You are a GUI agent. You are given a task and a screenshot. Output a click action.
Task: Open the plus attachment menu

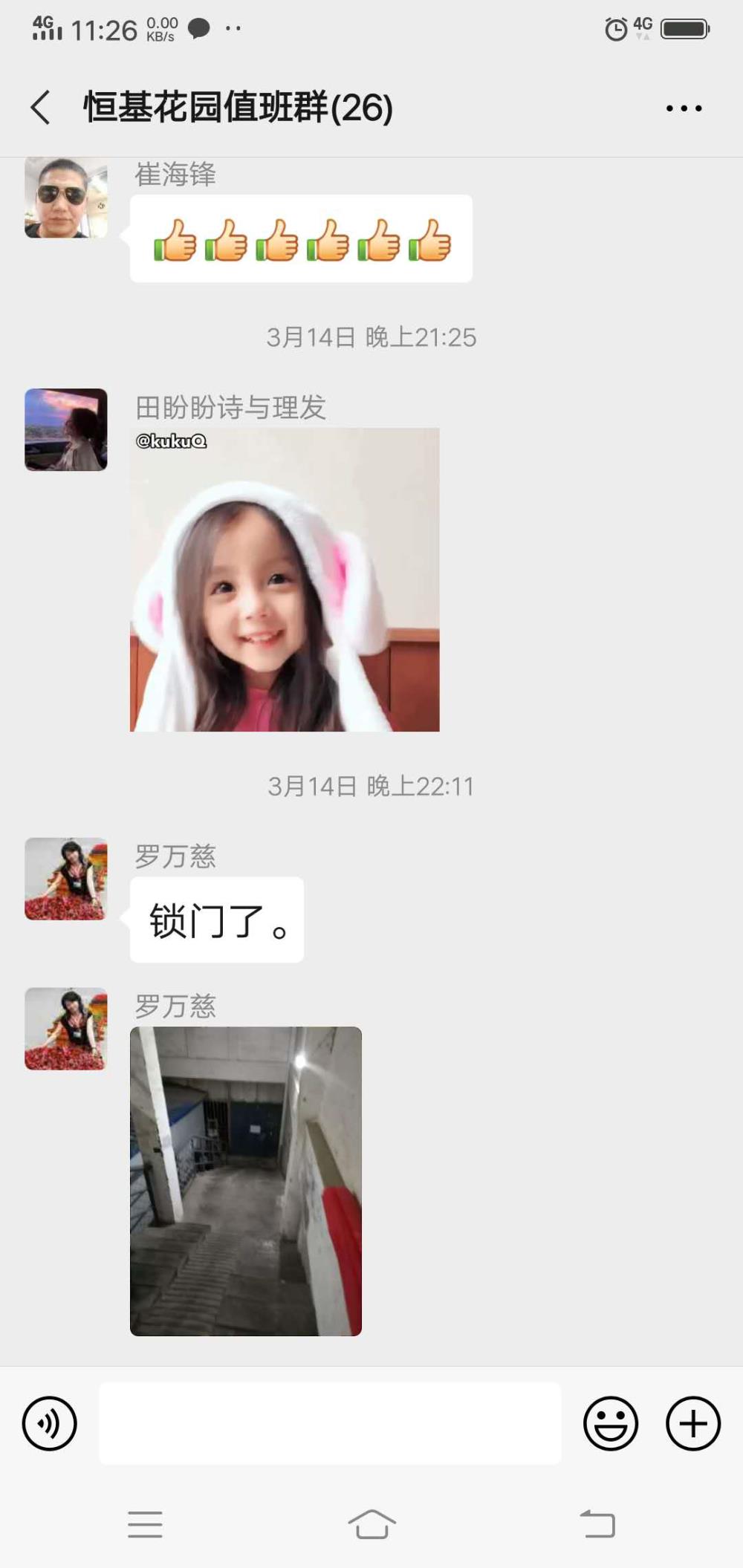(693, 1423)
